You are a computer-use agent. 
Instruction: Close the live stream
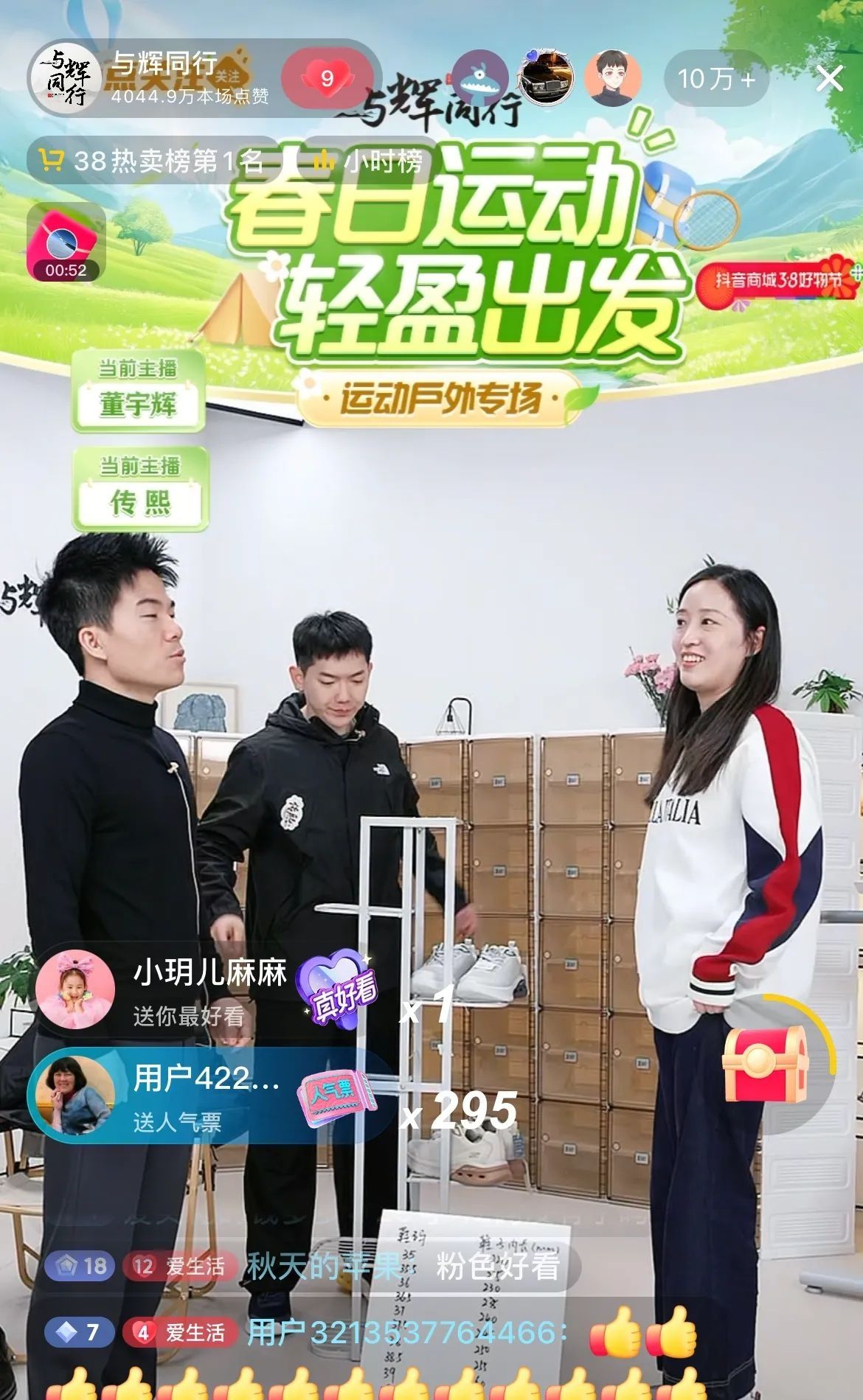(x=829, y=78)
